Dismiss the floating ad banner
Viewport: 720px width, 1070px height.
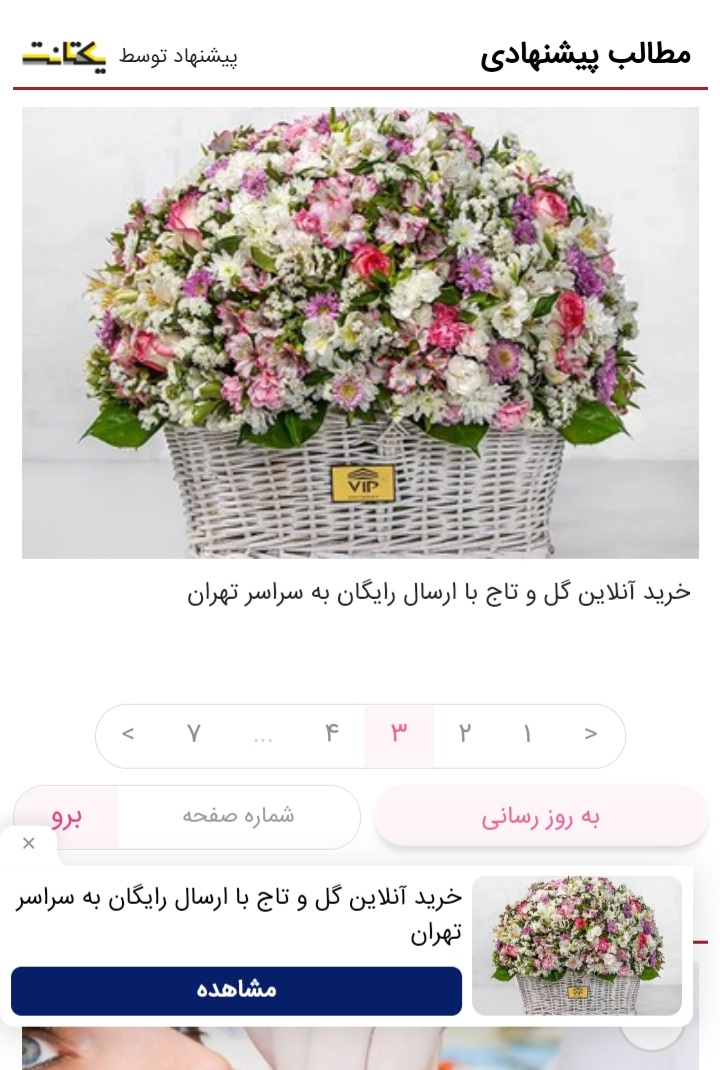click(28, 843)
